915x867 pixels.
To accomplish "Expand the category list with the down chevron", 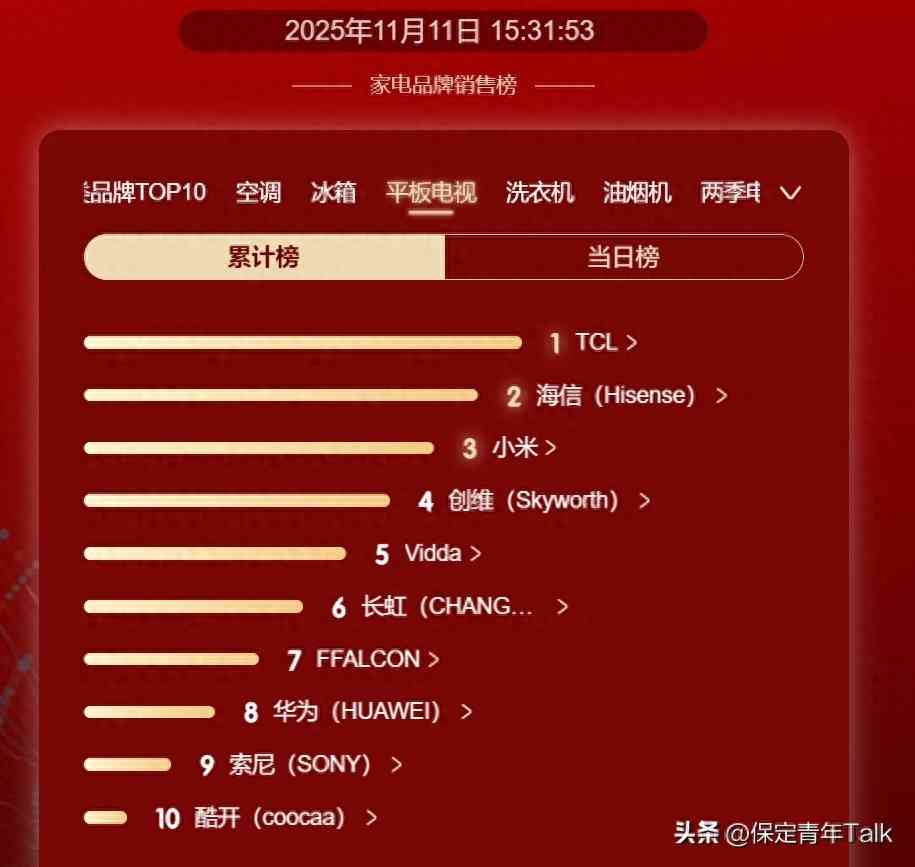I will coord(790,192).
